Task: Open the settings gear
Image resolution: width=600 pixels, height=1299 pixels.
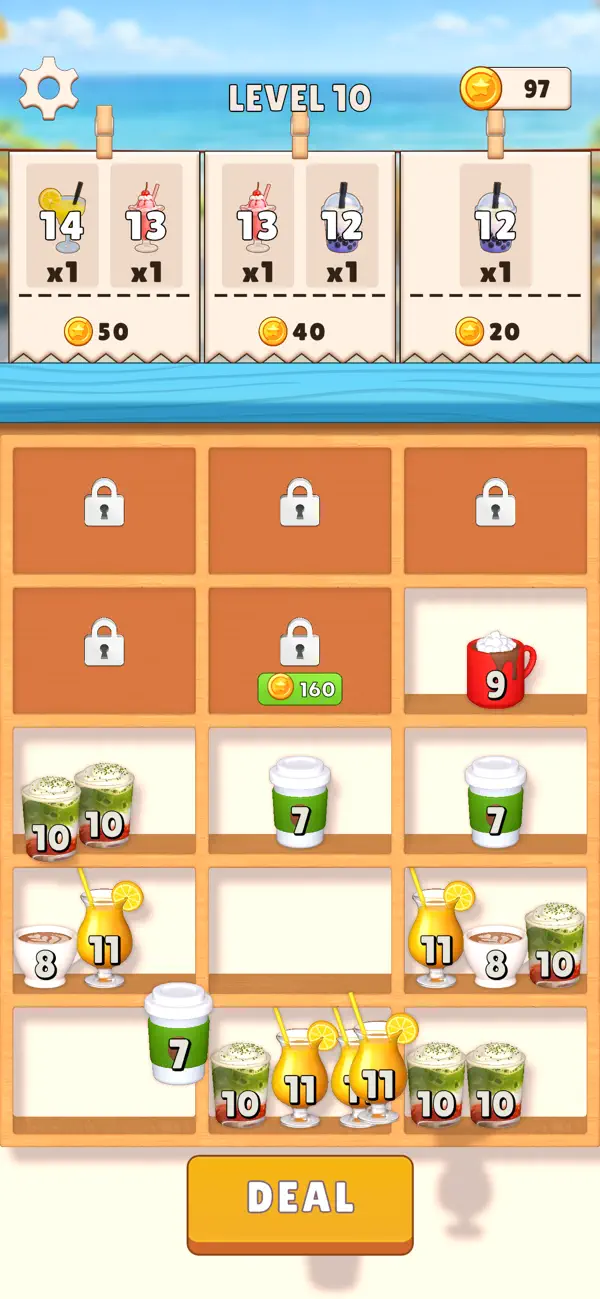Action: (x=49, y=88)
